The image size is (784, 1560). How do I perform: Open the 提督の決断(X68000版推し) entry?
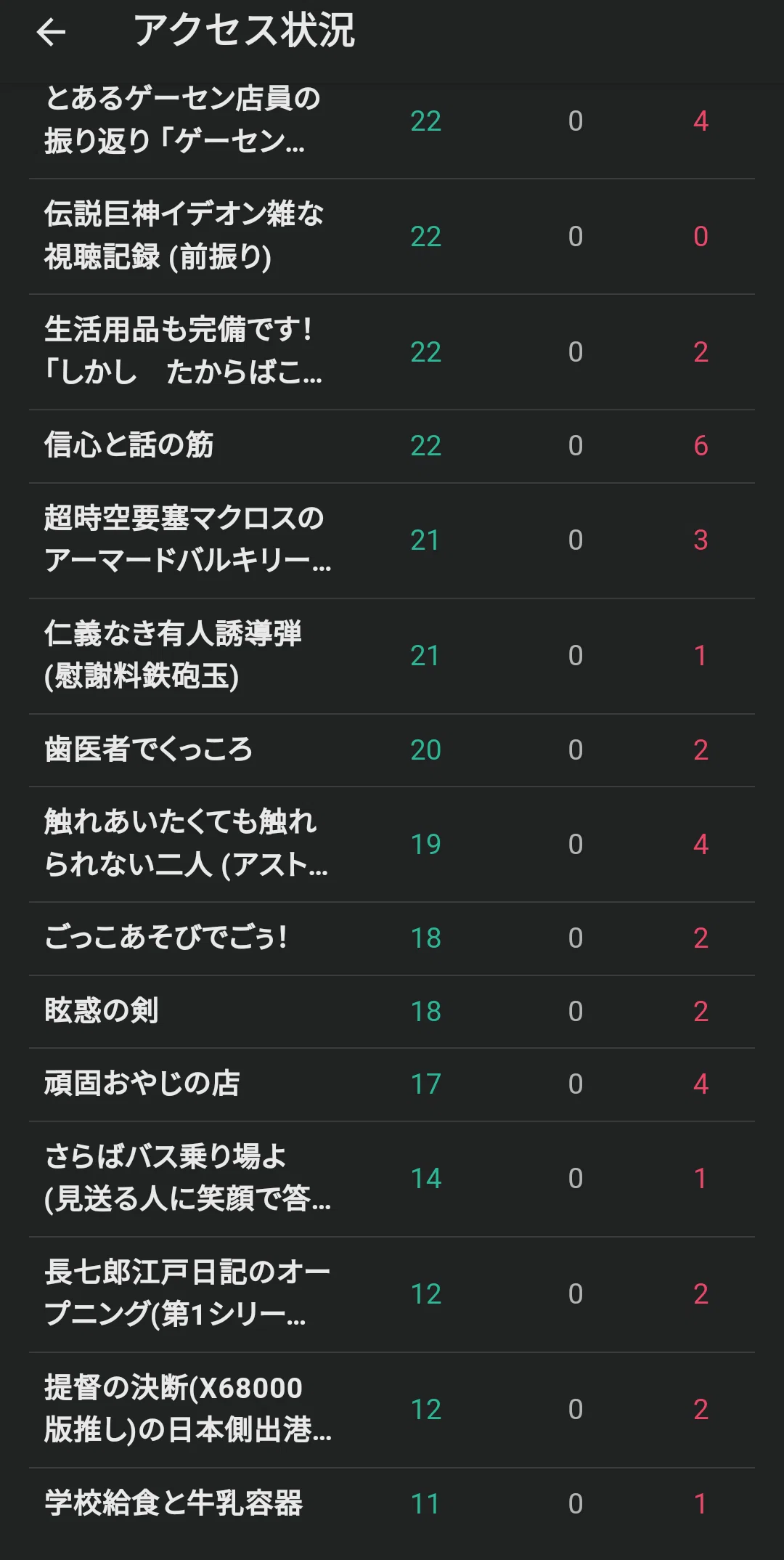pyautogui.click(x=392, y=1410)
